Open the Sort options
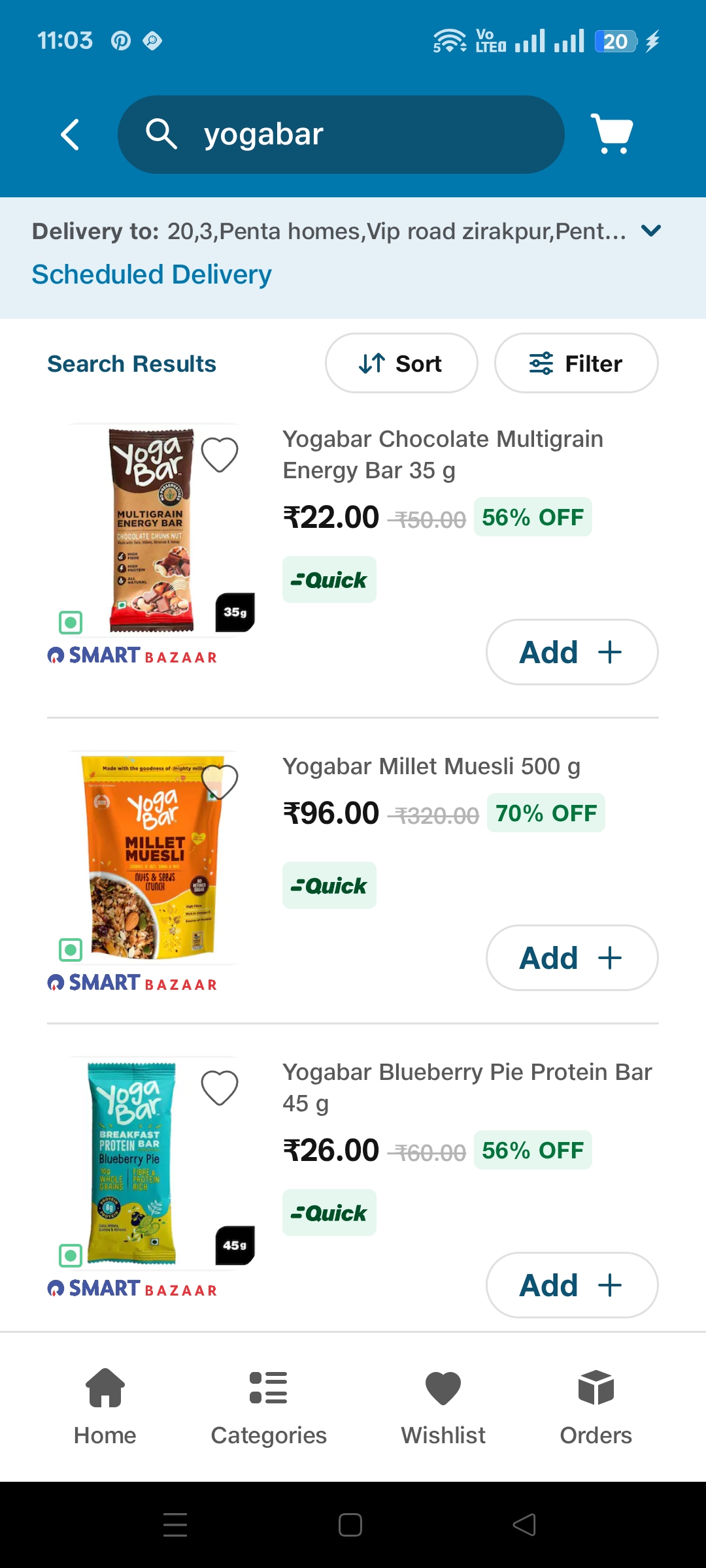Screen dimensions: 706x1568 point(401,363)
